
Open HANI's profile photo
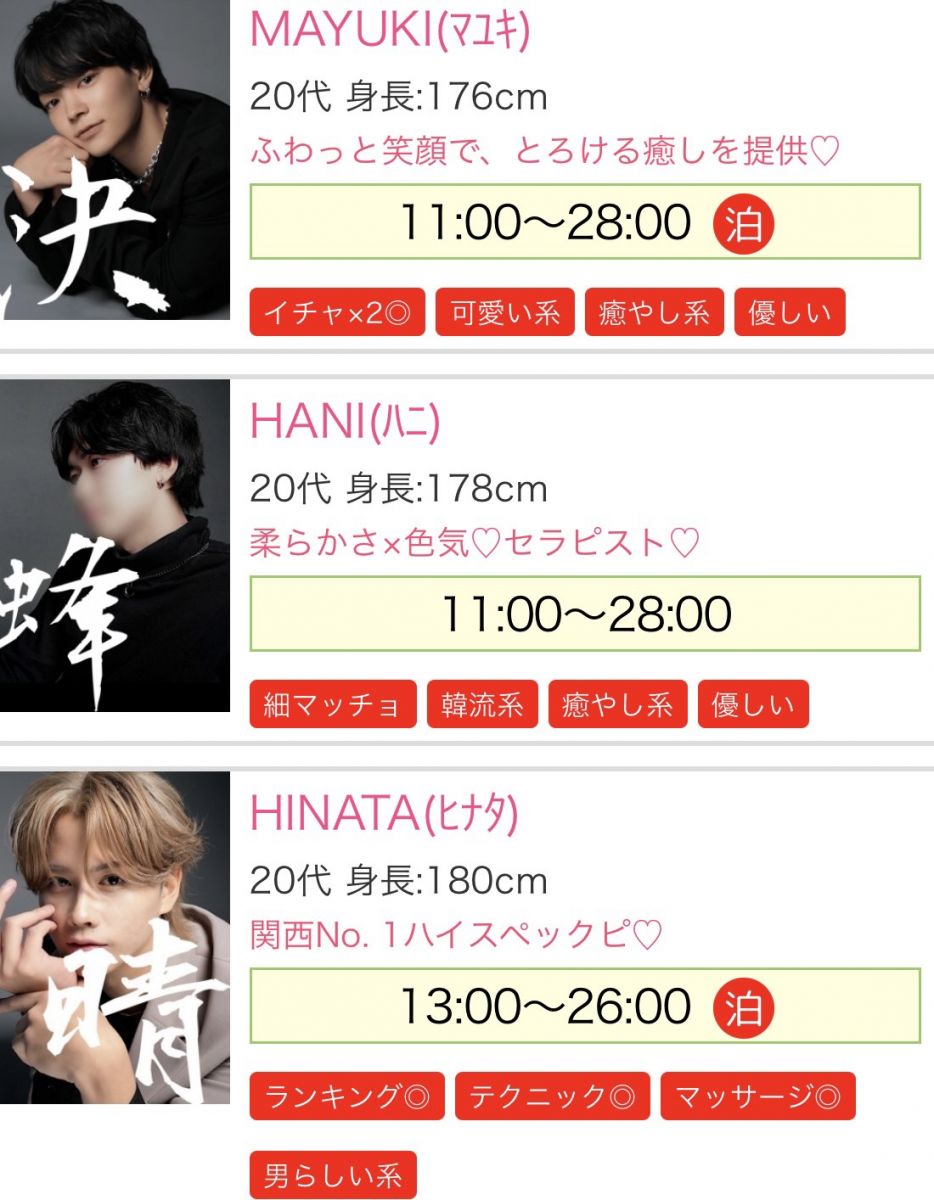pos(114,545)
